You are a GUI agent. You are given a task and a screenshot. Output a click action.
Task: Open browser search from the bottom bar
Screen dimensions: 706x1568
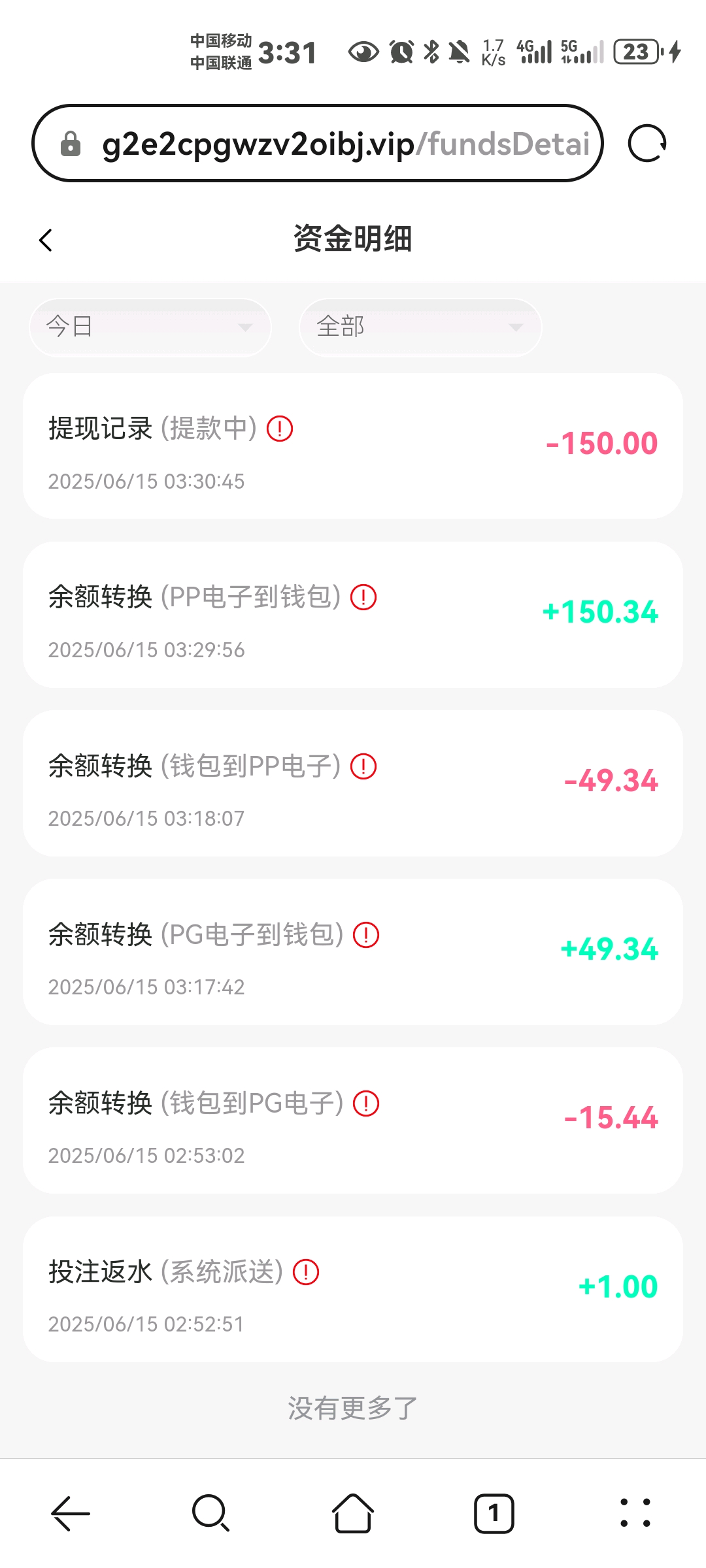click(x=210, y=1513)
